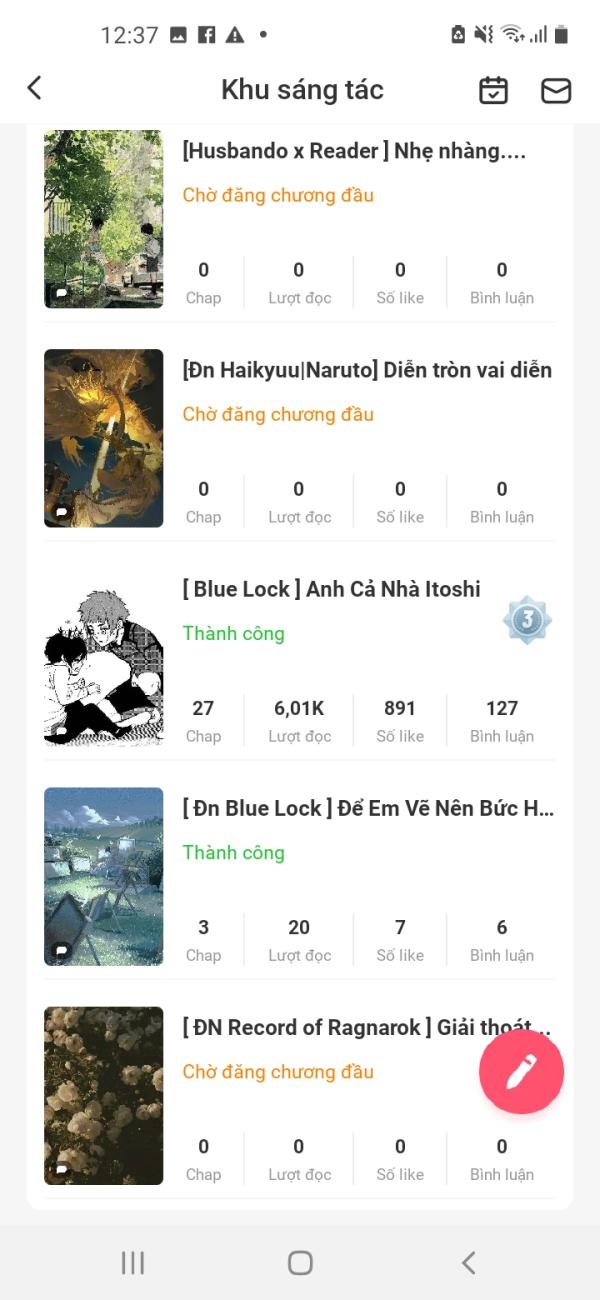Image resolution: width=600 pixels, height=1300 pixels.
Task: Open the system recent apps view
Action: tap(132, 1262)
